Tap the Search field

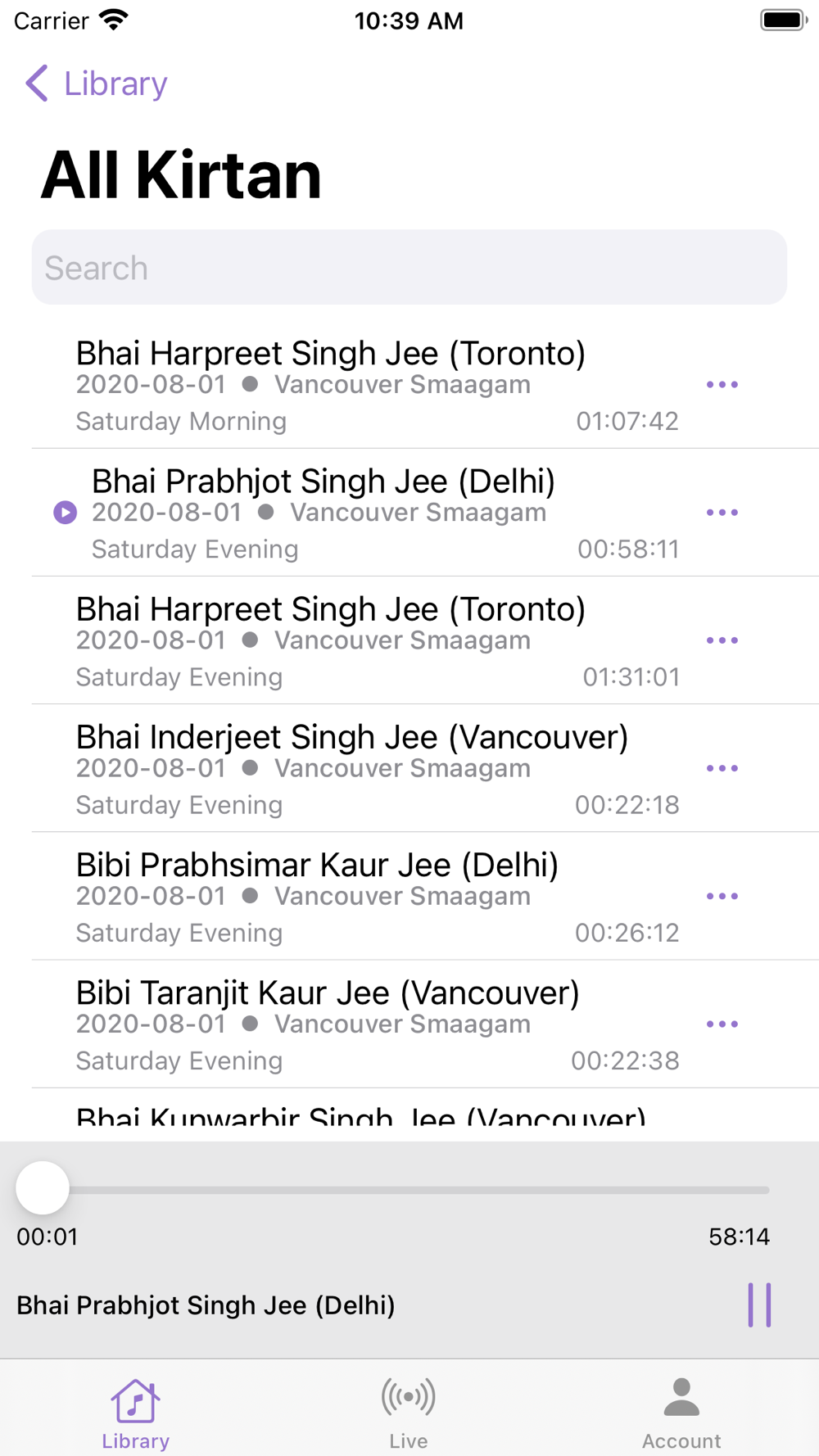click(409, 268)
